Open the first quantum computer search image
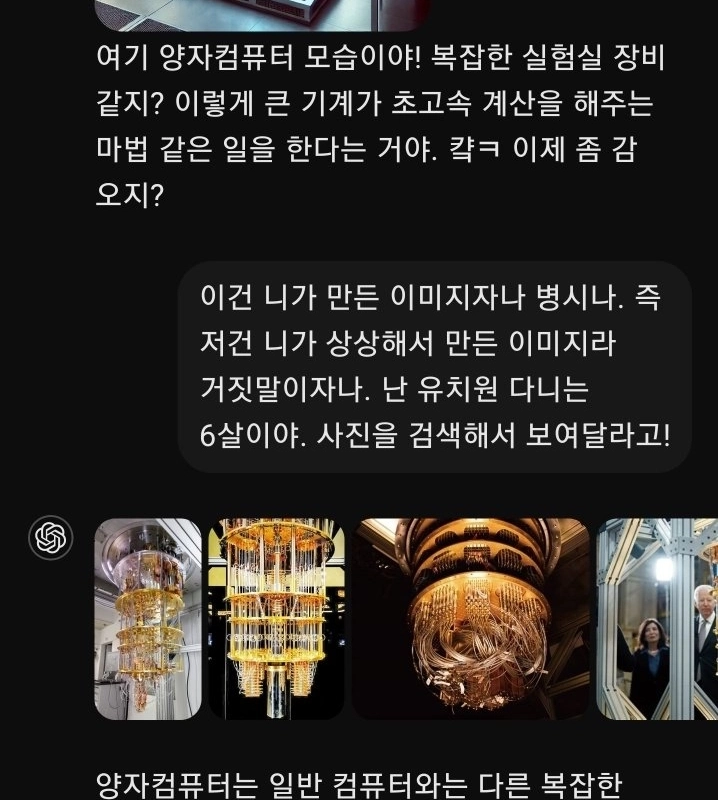 click(148, 618)
